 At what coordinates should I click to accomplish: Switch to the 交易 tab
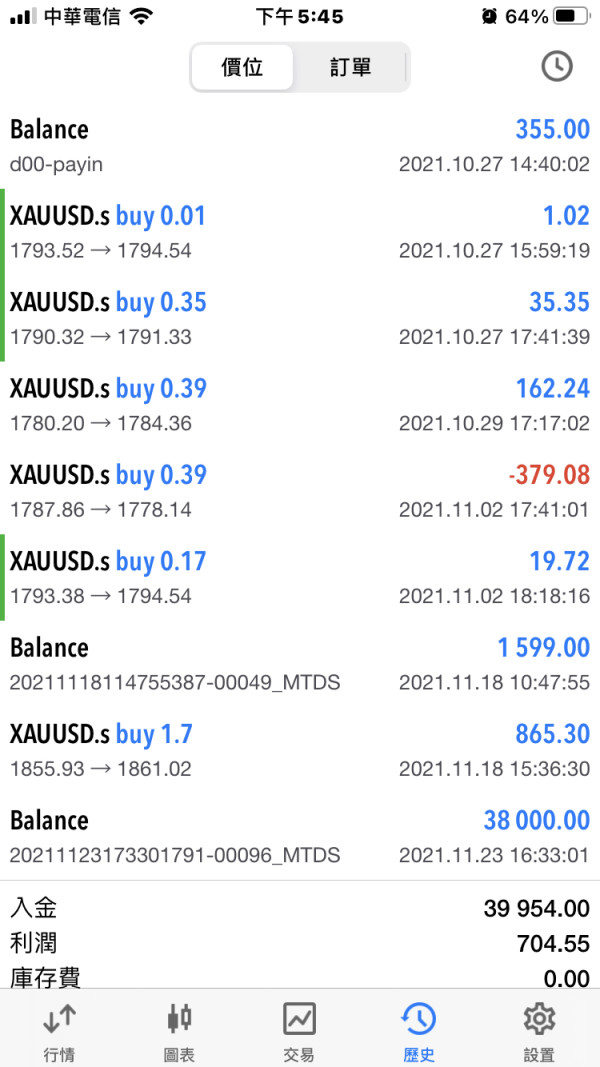[299, 1030]
